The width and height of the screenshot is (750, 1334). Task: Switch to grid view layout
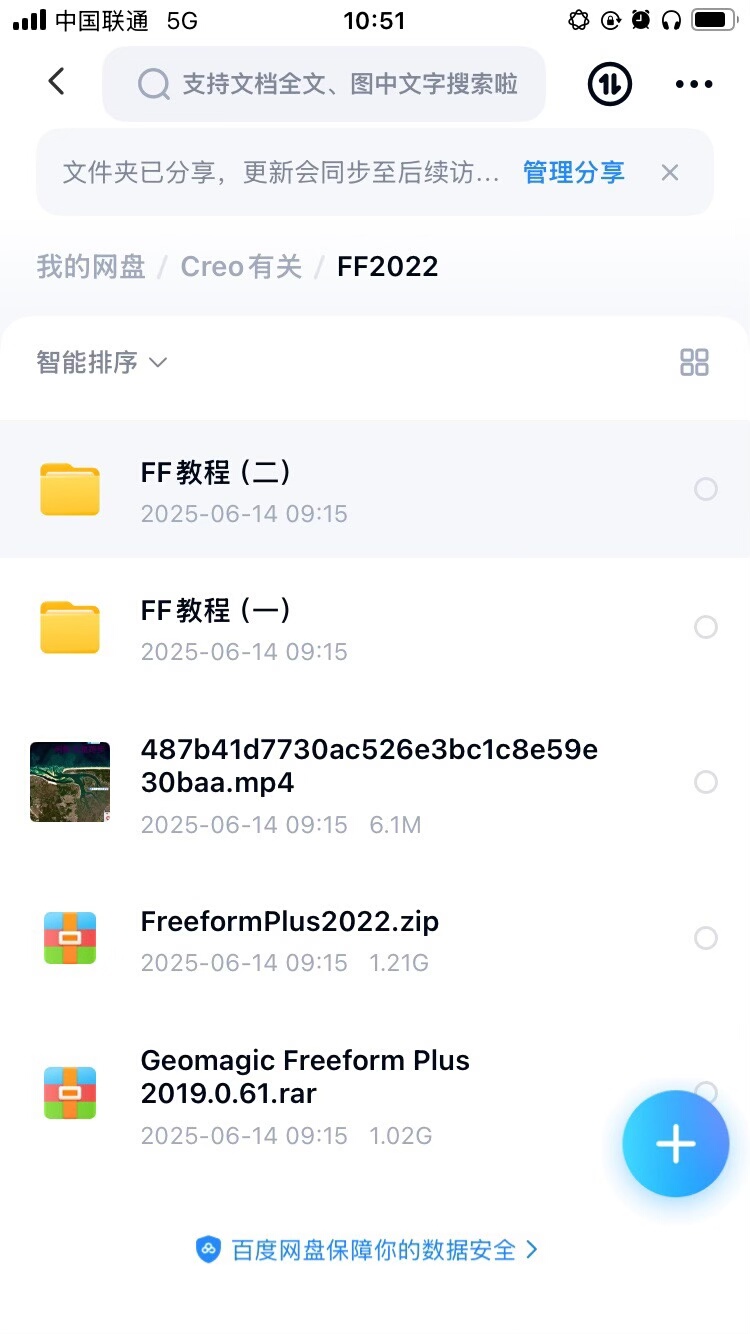tap(694, 362)
